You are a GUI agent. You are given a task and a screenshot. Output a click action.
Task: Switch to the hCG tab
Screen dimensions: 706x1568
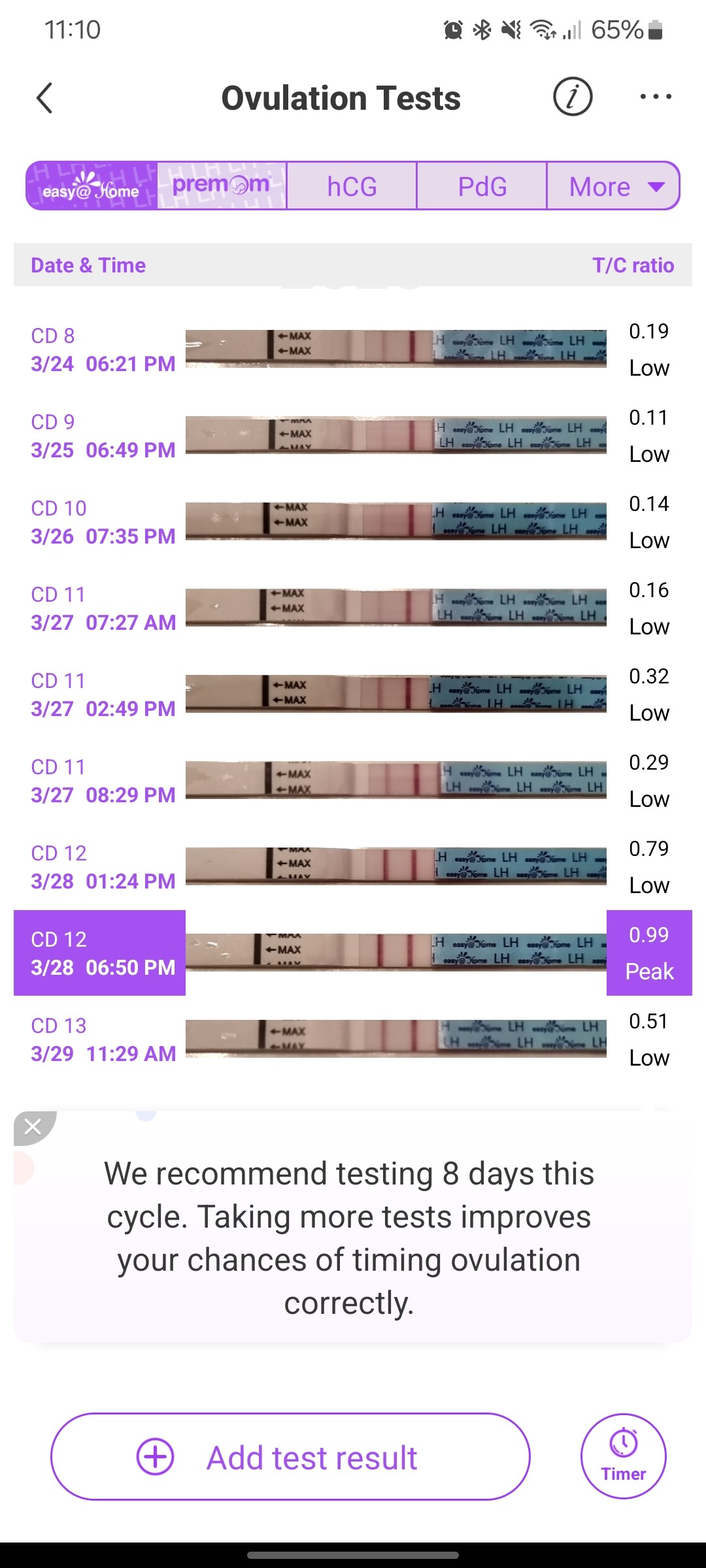pos(352,186)
